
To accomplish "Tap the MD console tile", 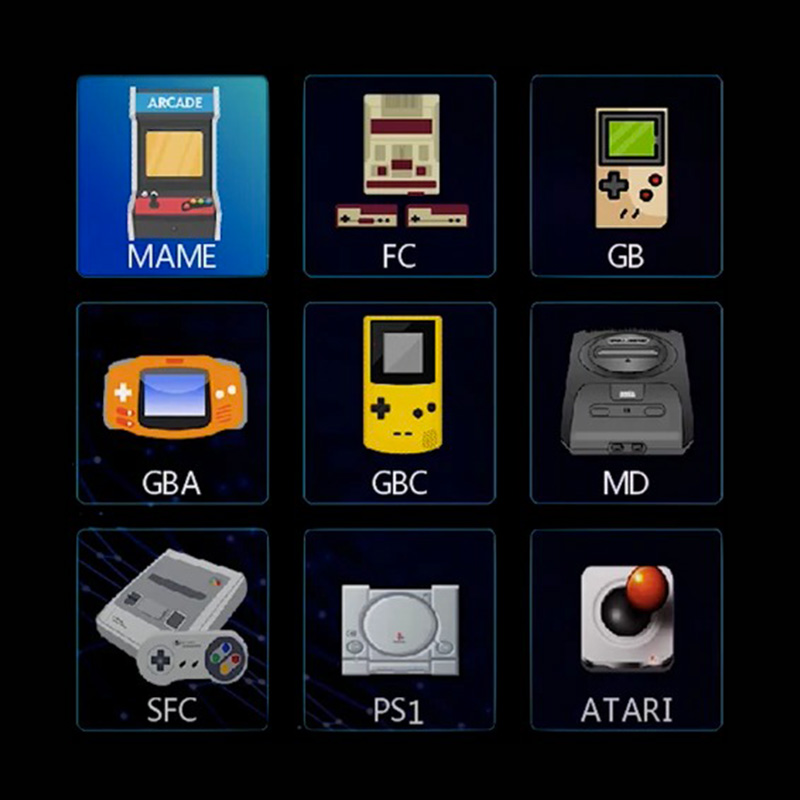I will [x=626, y=402].
